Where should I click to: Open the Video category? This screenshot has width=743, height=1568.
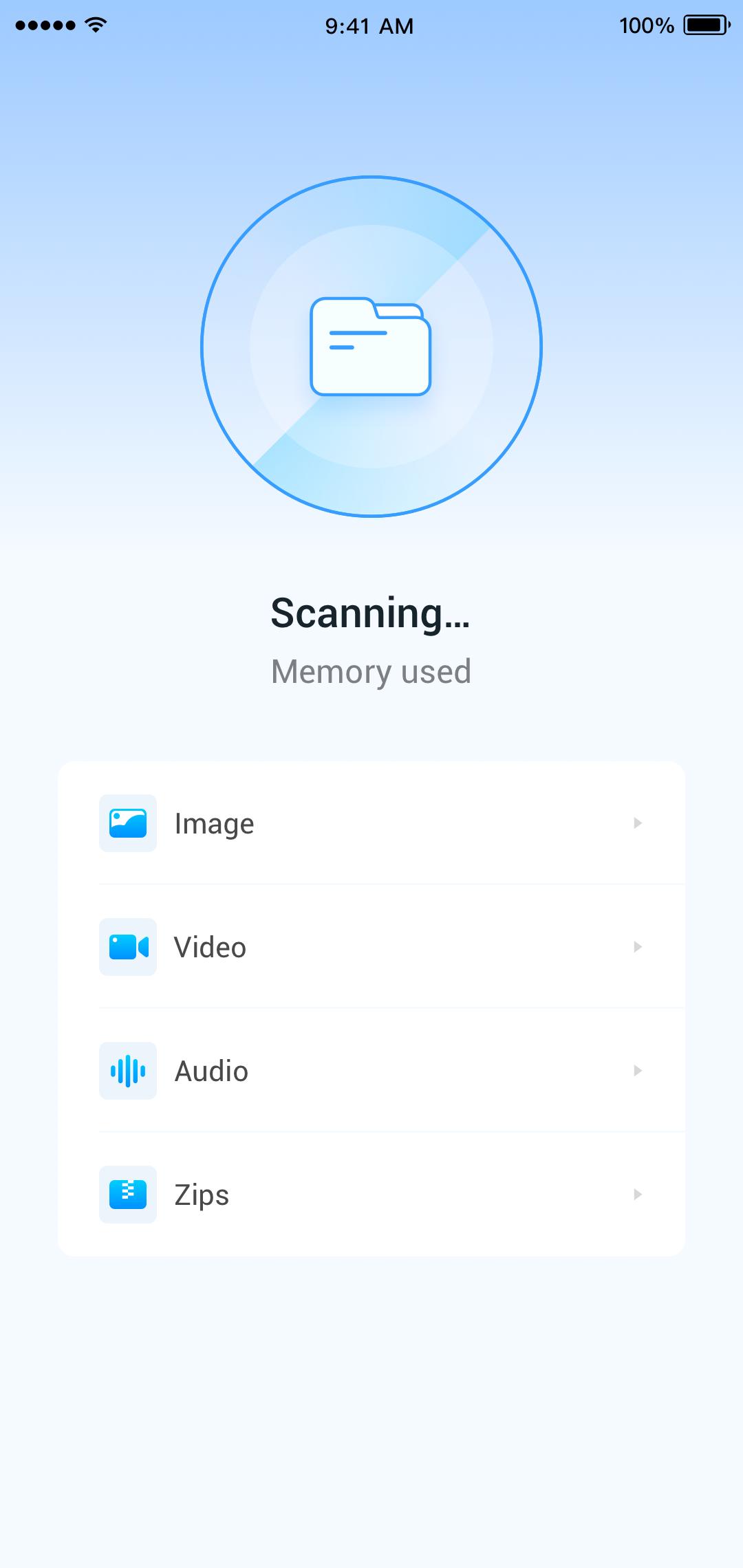click(371, 947)
